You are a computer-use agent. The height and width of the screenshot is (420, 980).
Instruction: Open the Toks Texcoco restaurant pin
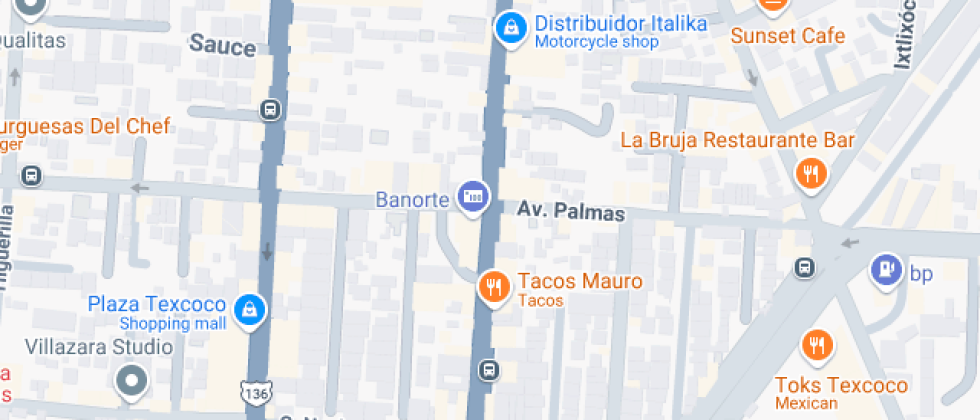(818, 346)
